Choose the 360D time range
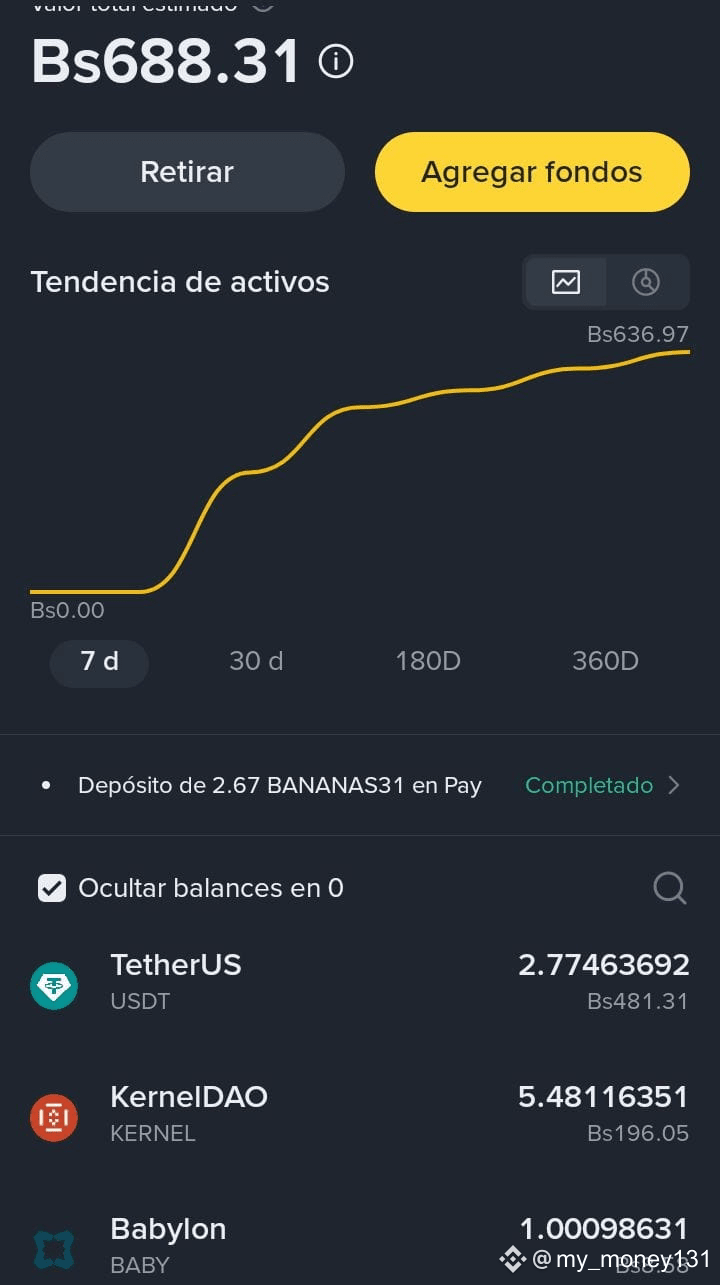This screenshot has height=1285, width=720. pyautogui.click(x=605, y=662)
